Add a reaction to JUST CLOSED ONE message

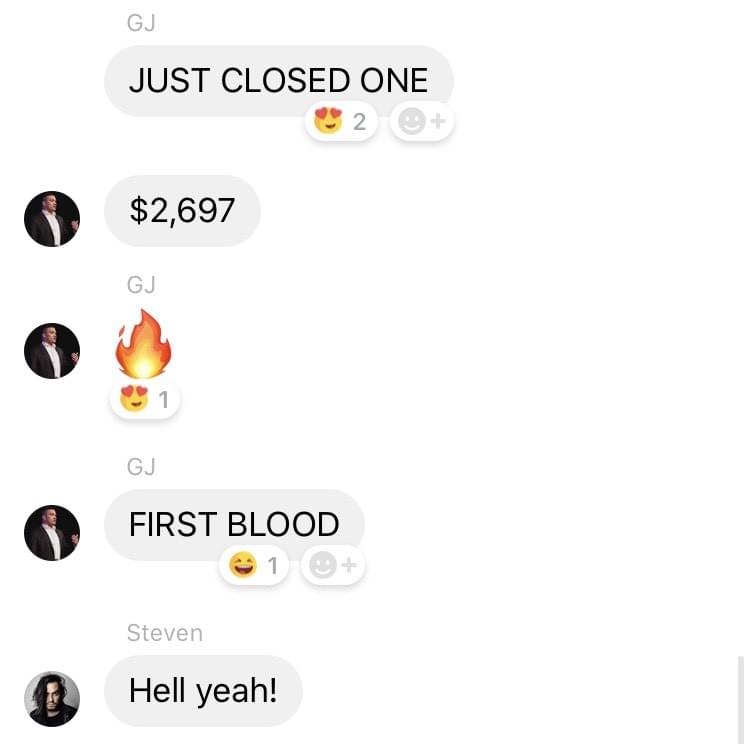421,122
